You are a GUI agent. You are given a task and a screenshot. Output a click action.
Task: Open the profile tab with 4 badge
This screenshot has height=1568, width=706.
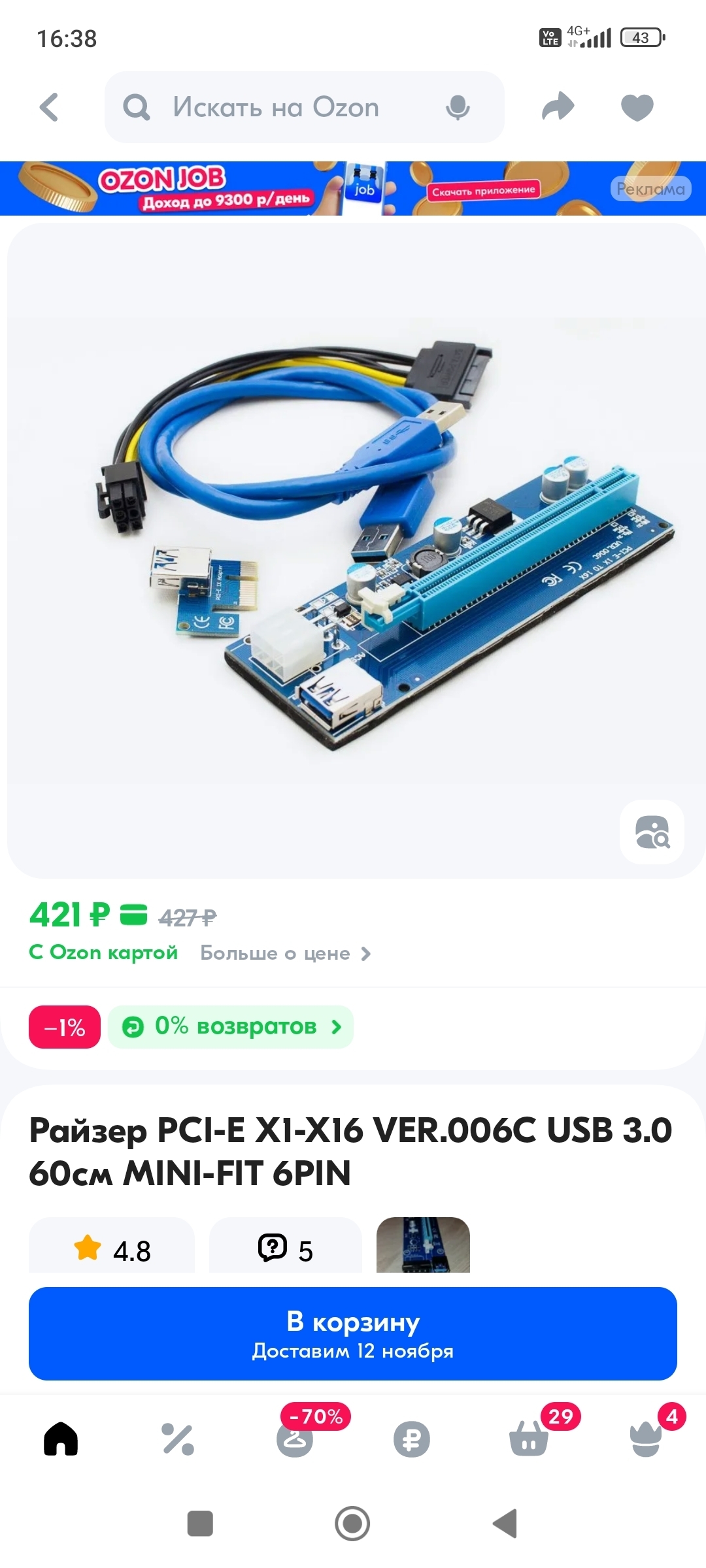(646, 1439)
